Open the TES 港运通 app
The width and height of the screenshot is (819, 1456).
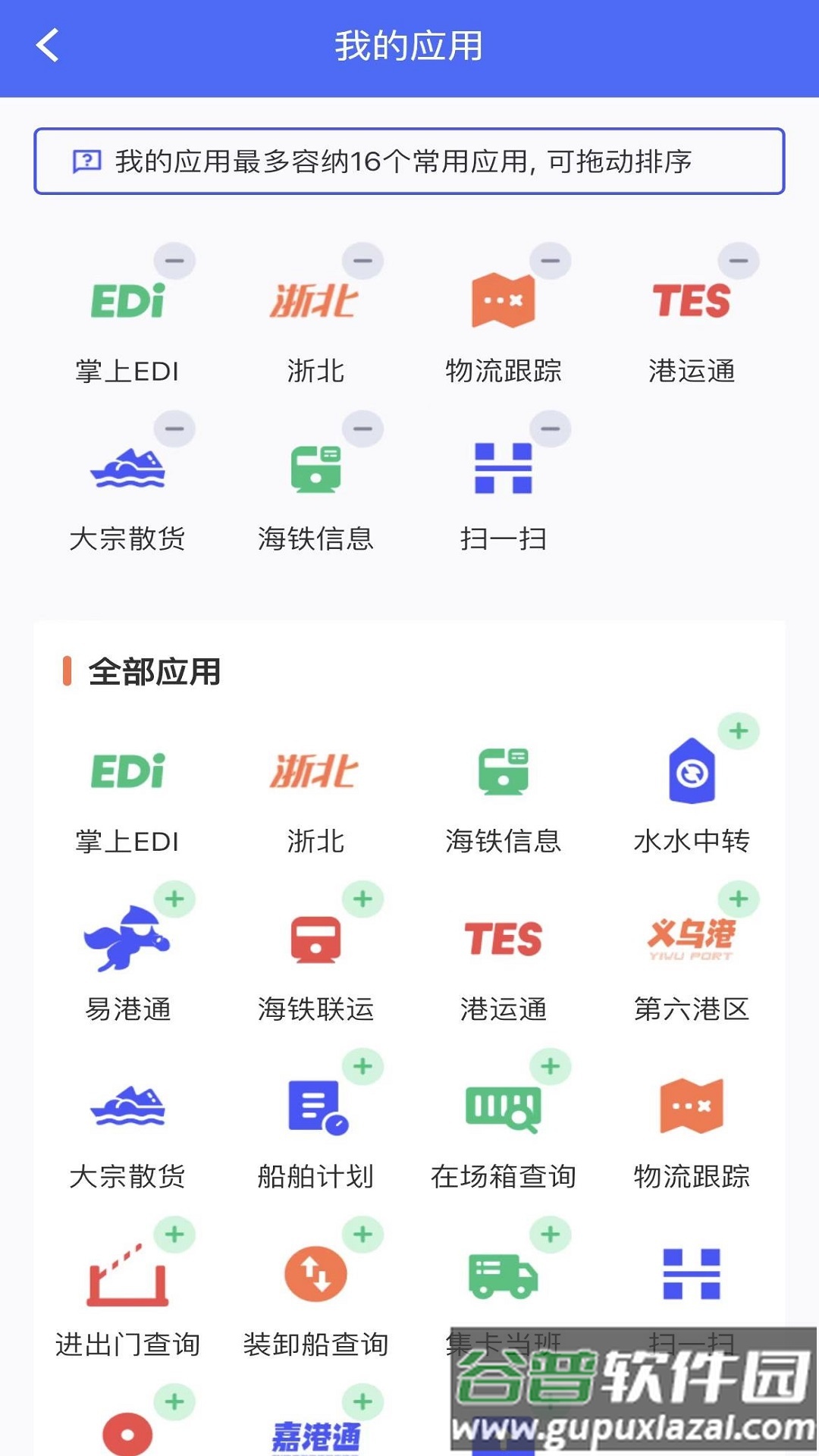[692, 300]
